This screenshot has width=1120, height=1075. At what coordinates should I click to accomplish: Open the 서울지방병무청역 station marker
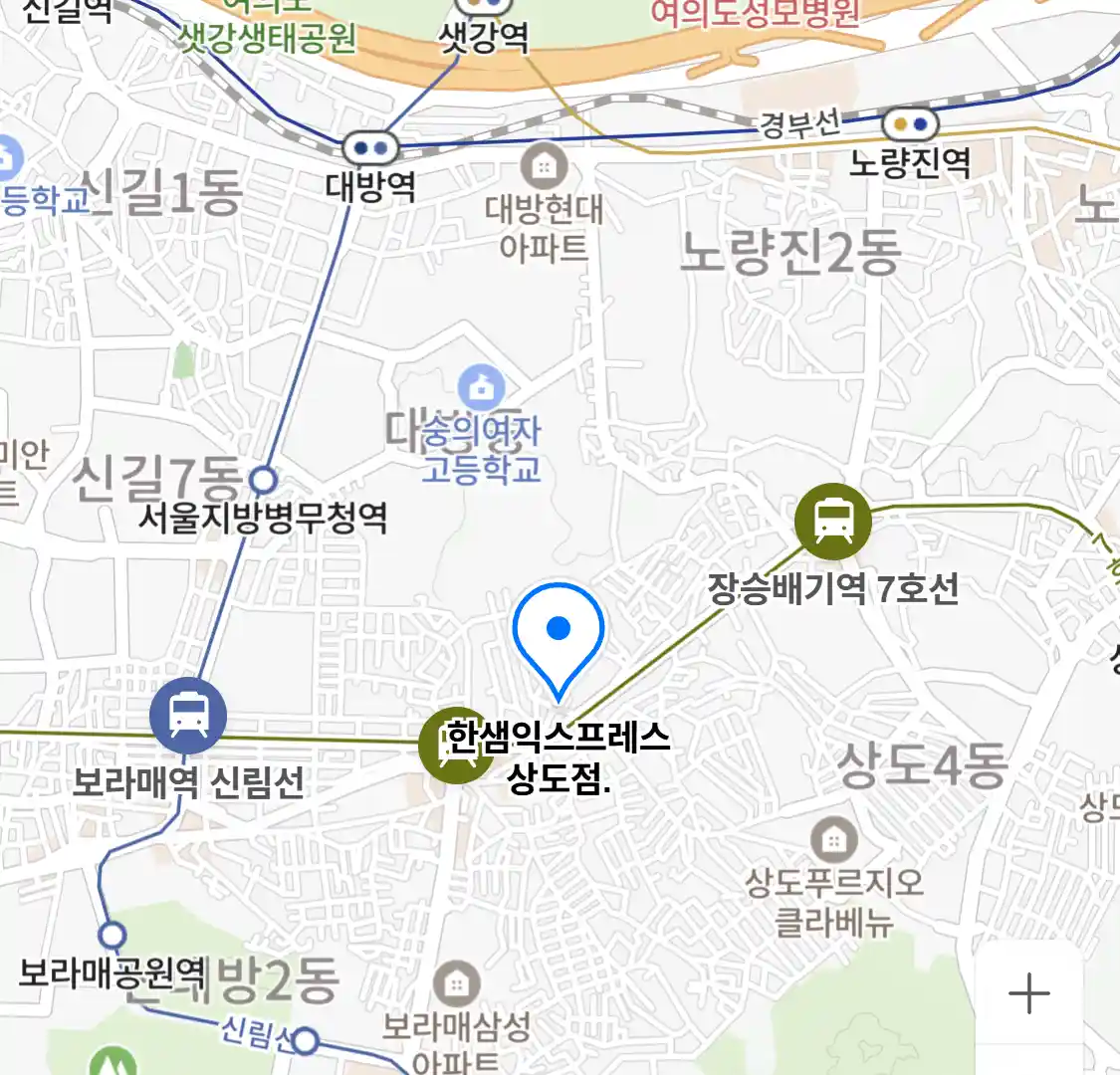pyautogui.click(x=263, y=481)
